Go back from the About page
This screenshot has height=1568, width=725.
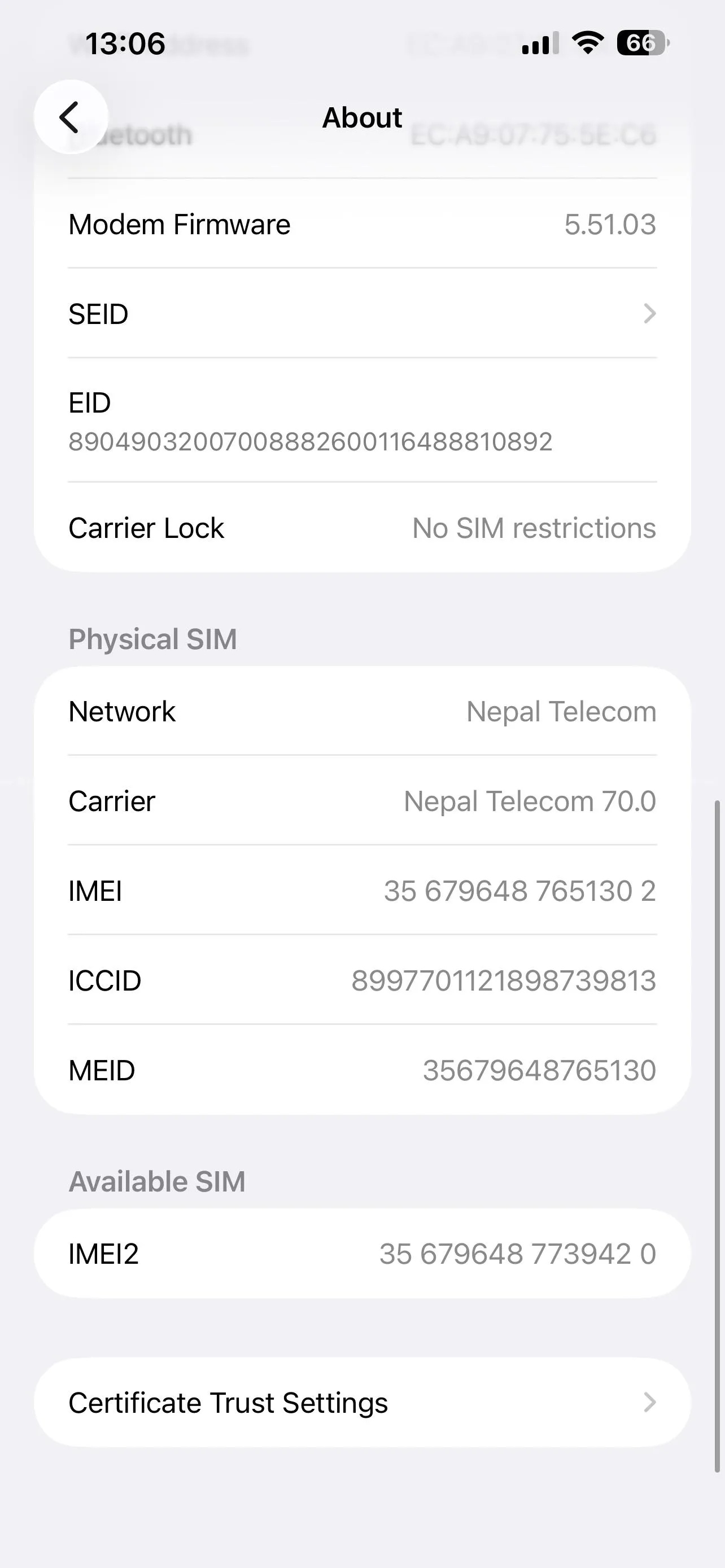point(71,117)
